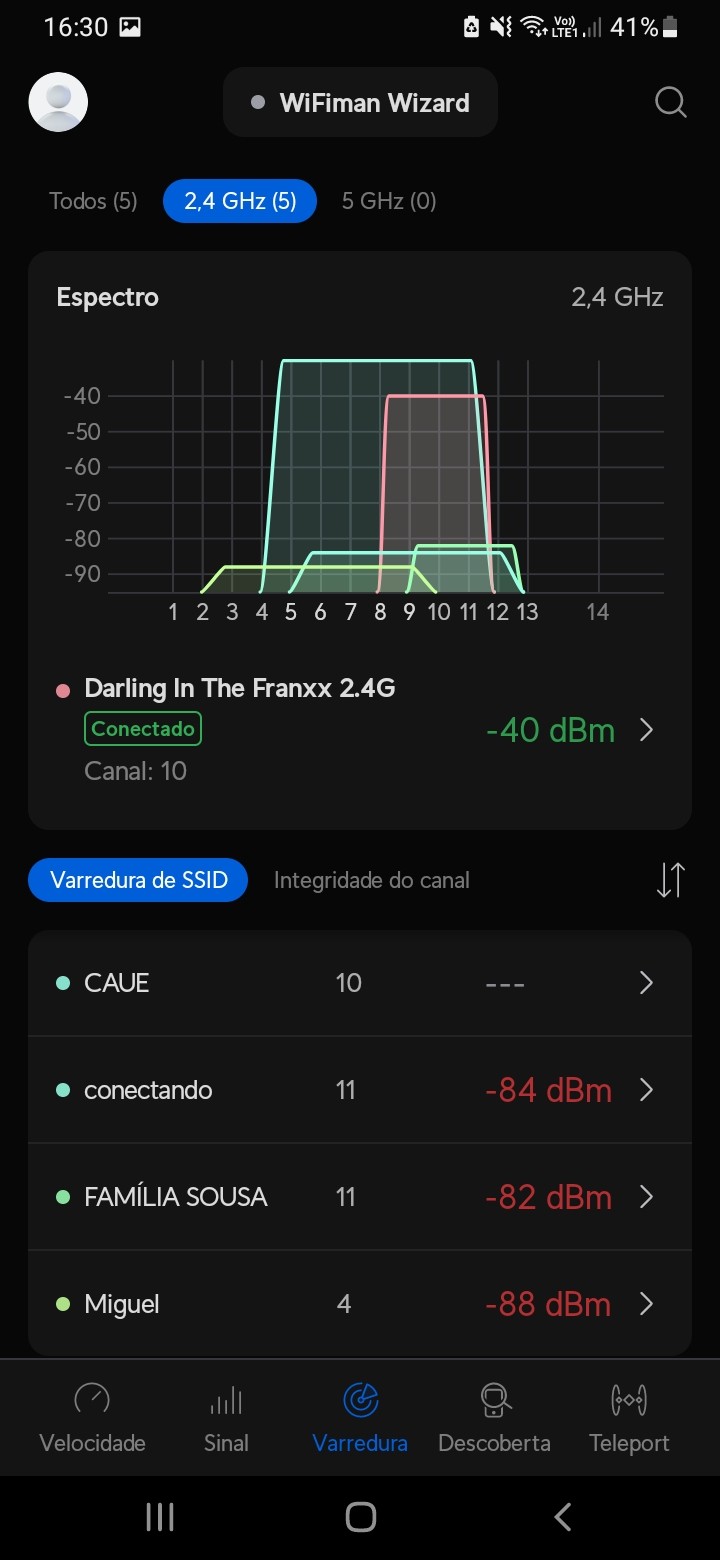Open the CAUE network details
The width and height of the screenshot is (720, 1560).
(x=360, y=983)
